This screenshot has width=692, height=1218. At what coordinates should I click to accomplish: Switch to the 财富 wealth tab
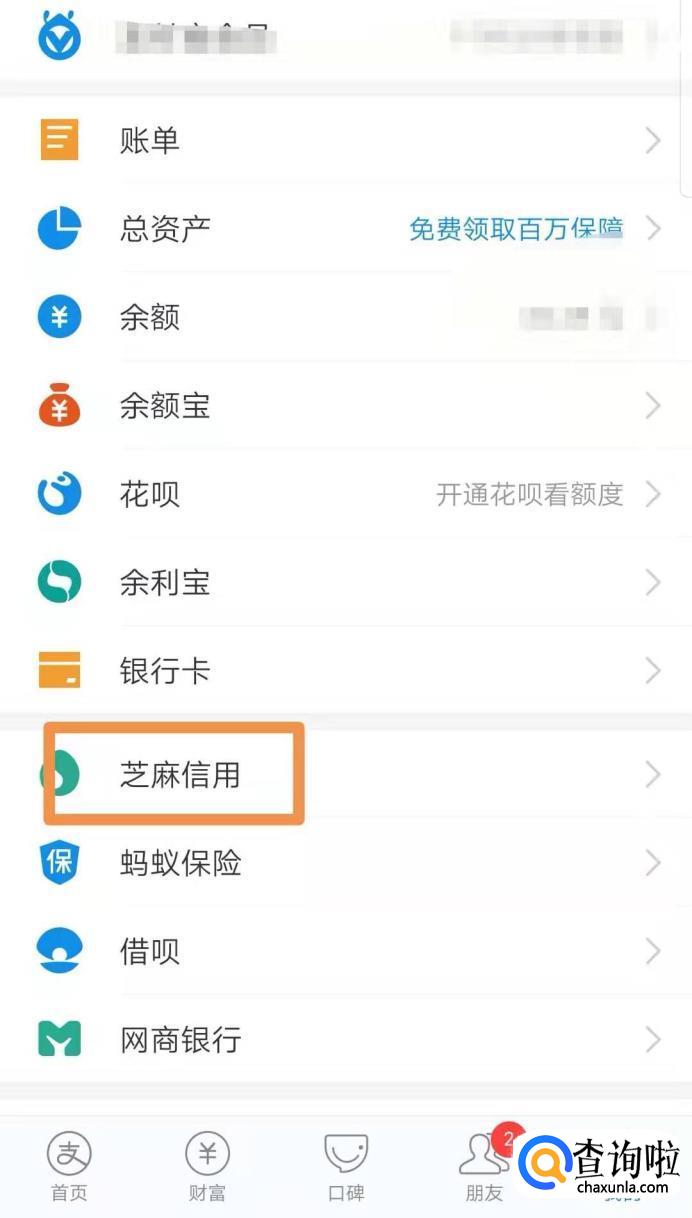207,1167
